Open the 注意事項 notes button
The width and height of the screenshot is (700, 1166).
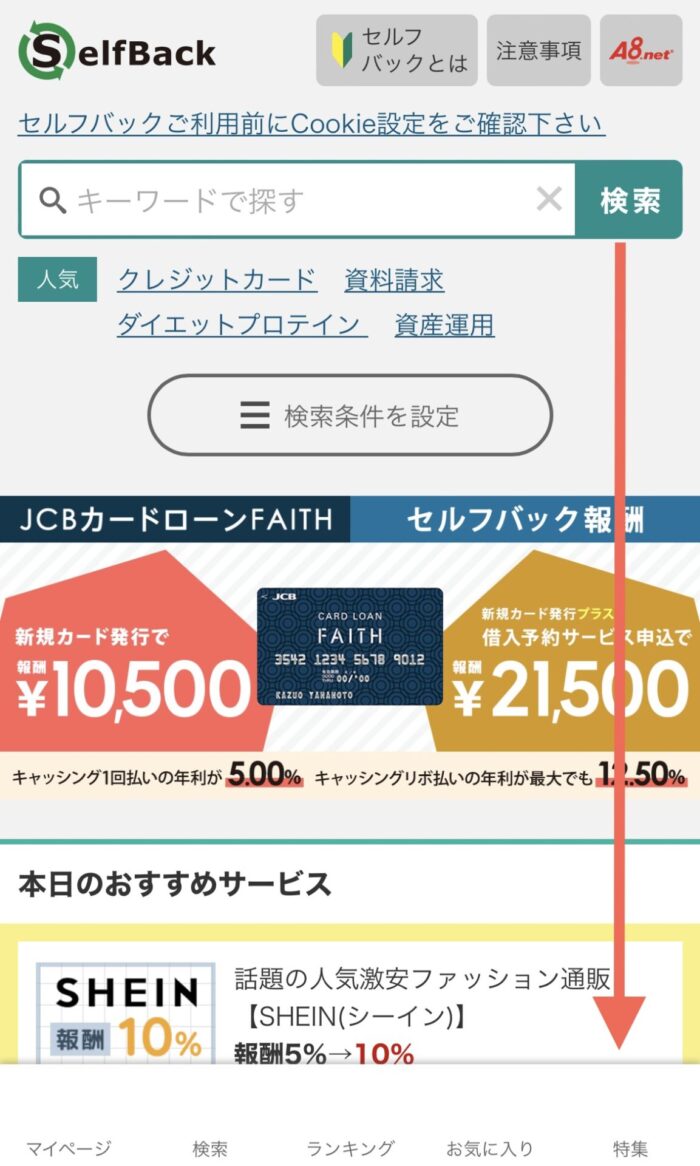point(538,51)
